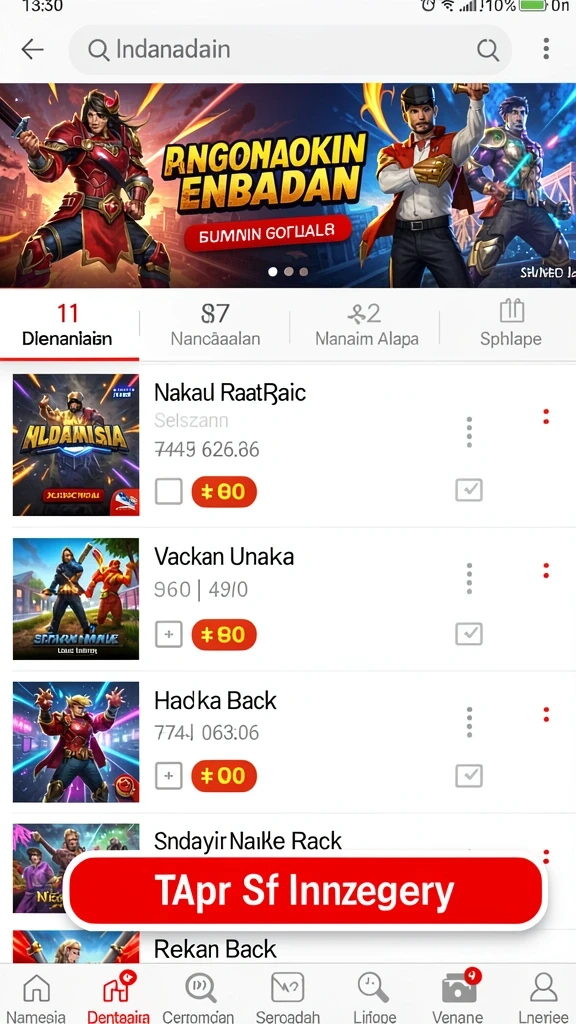Viewport: 576px width, 1024px height.
Task: Open the Certomdan bottom tab
Action: (x=198, y=997)
